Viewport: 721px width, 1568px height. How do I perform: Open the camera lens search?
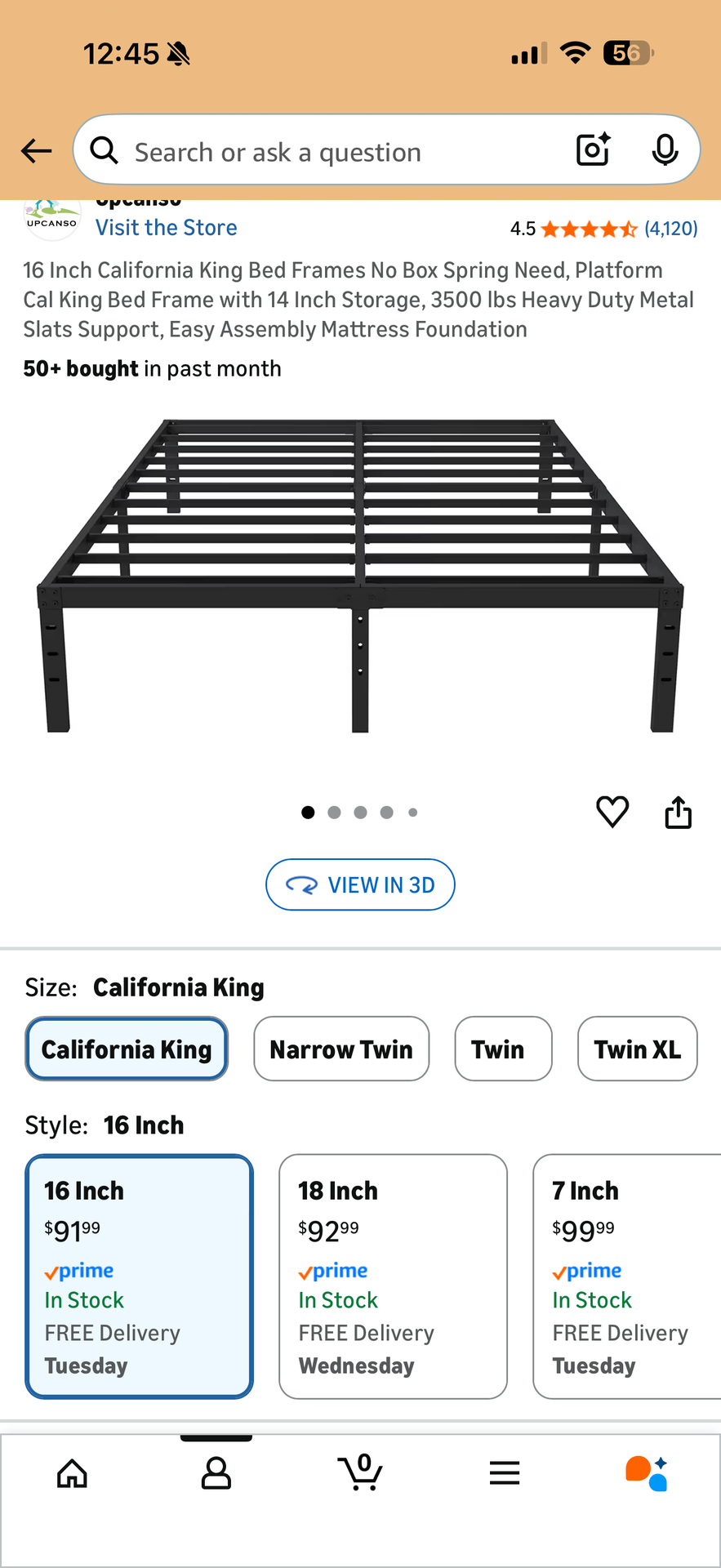(593, 149)
